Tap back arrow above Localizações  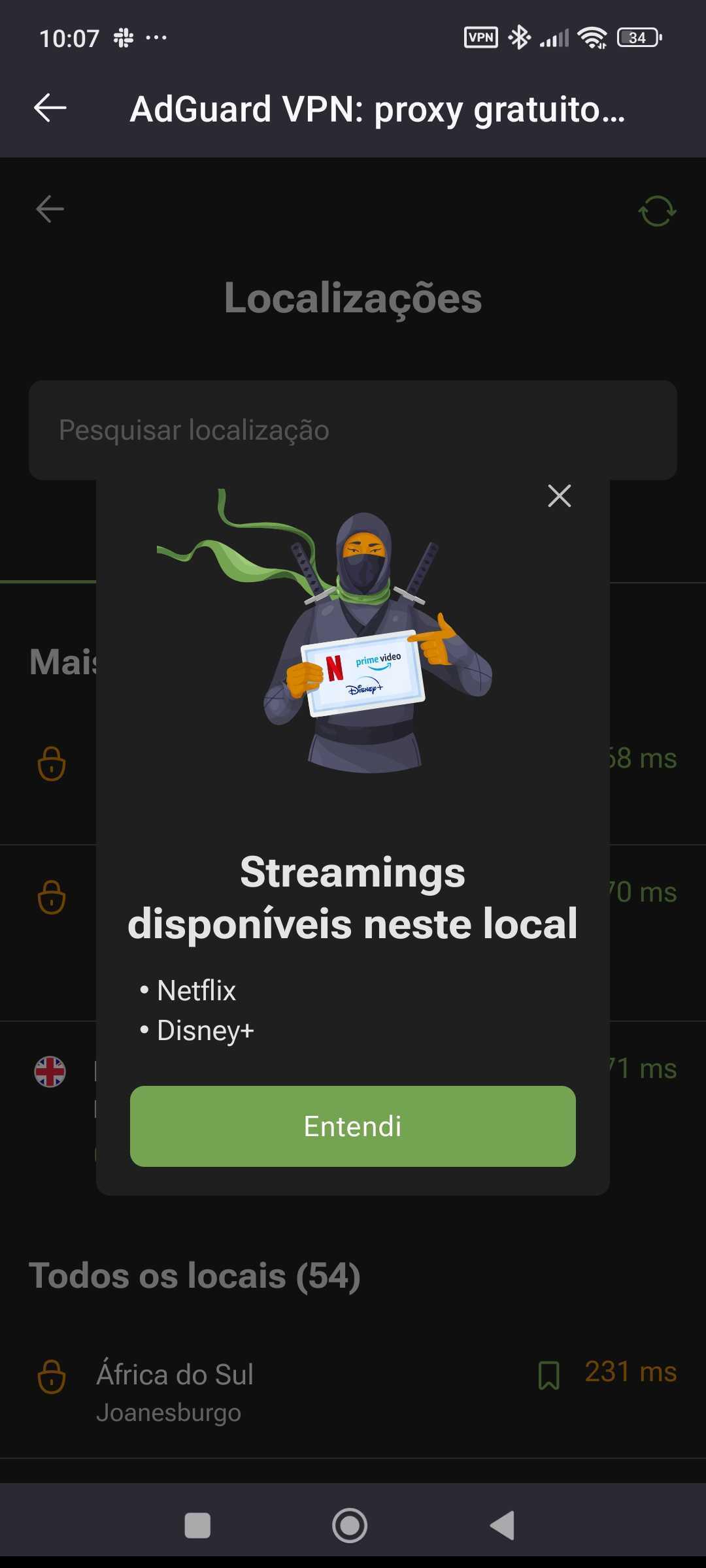[x=50, y=209]
